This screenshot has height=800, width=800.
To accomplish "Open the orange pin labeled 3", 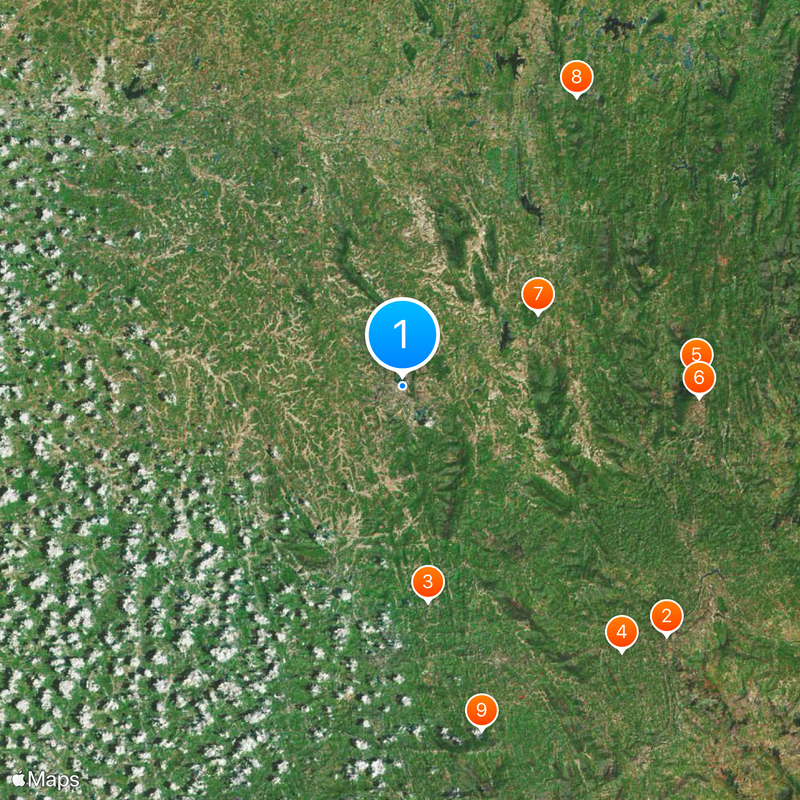I will click(x=428, y=581).
